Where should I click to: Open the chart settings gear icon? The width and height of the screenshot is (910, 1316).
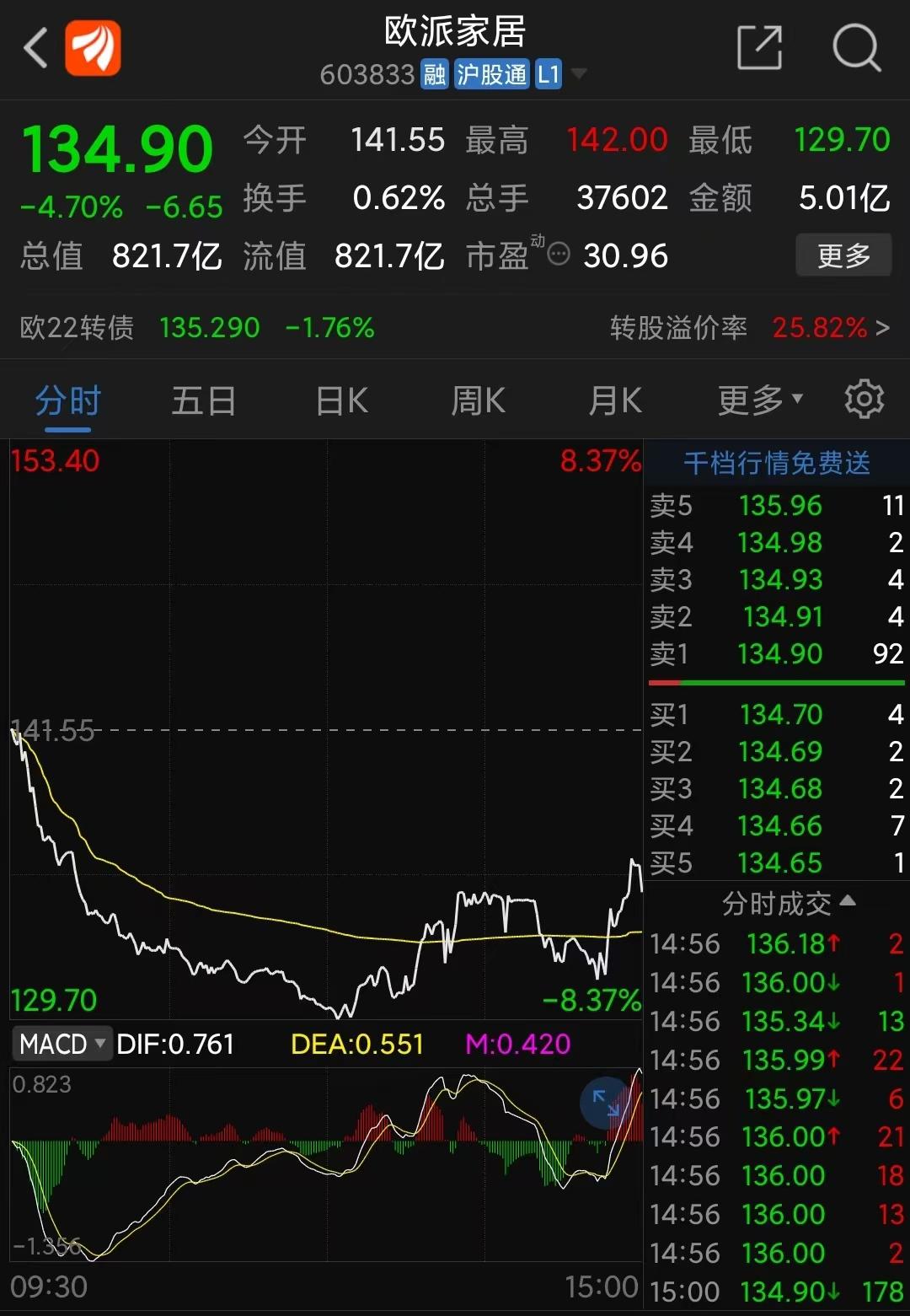click(864, 399)
